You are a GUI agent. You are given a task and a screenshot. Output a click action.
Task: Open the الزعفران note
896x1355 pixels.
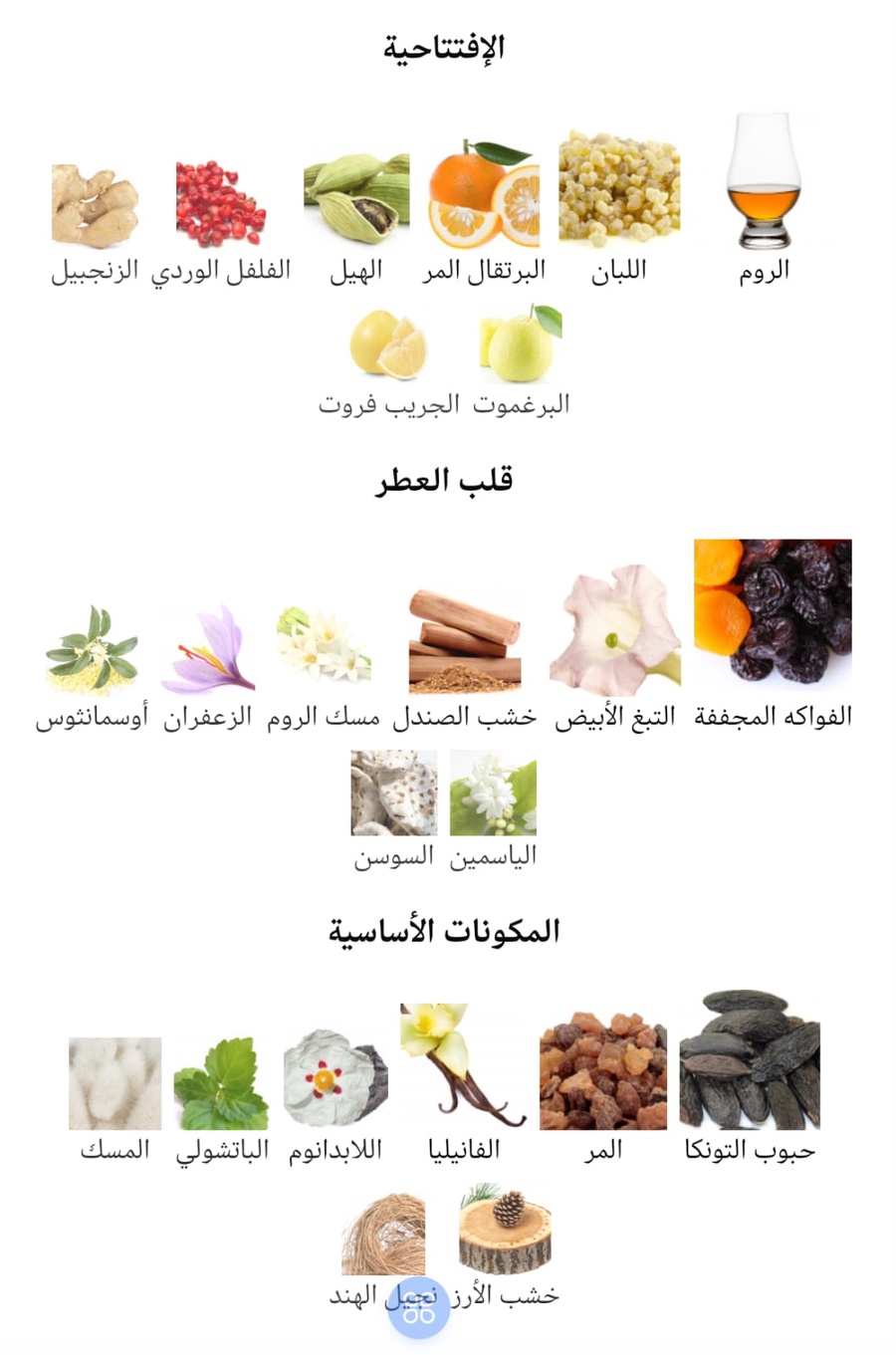pyautogui.click(x=207, y=651)
